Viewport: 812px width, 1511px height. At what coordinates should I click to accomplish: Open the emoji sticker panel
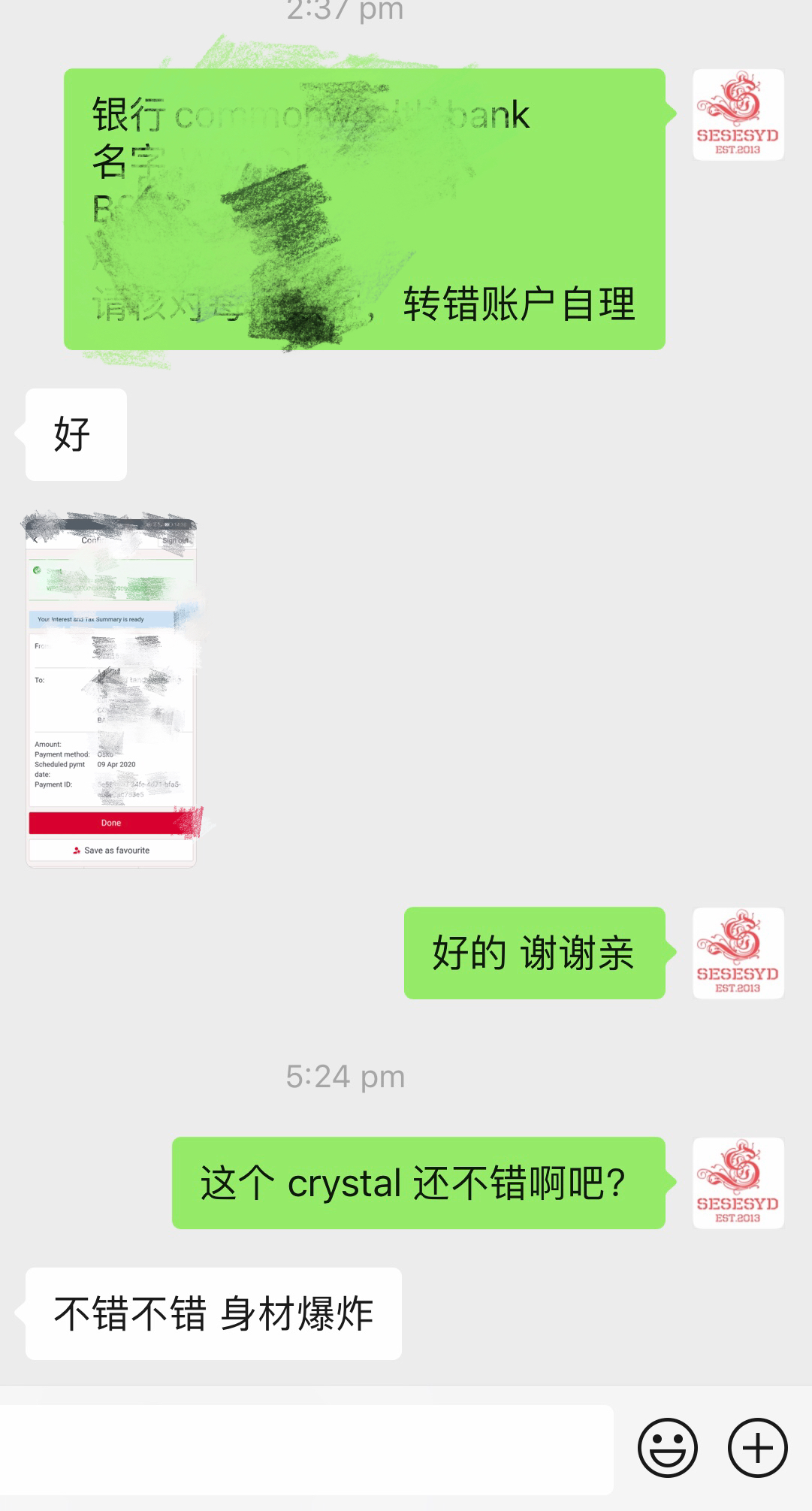pos(667,1448)
